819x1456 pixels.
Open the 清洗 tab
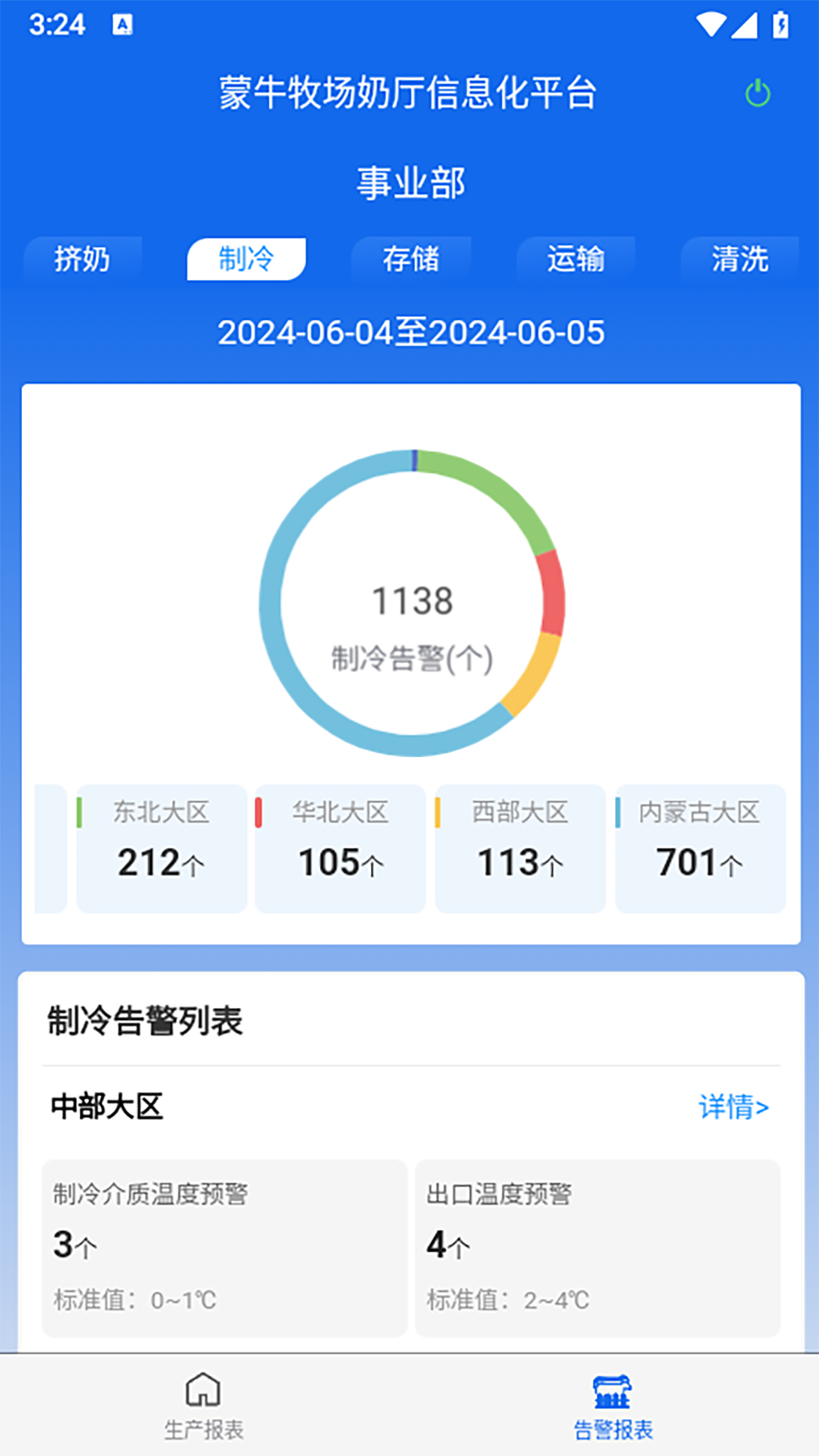click(739, 259)
